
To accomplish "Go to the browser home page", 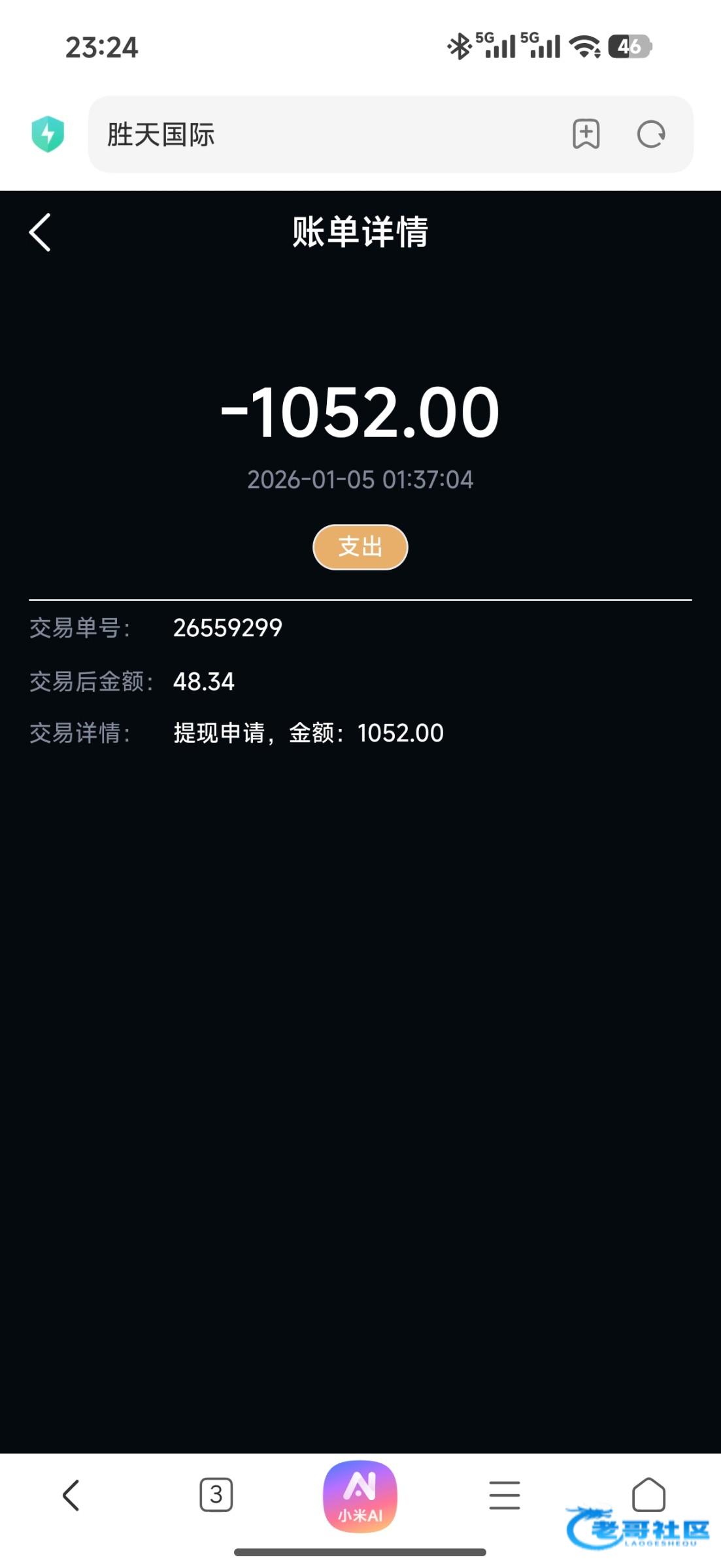I will [x=648, y=1494].
